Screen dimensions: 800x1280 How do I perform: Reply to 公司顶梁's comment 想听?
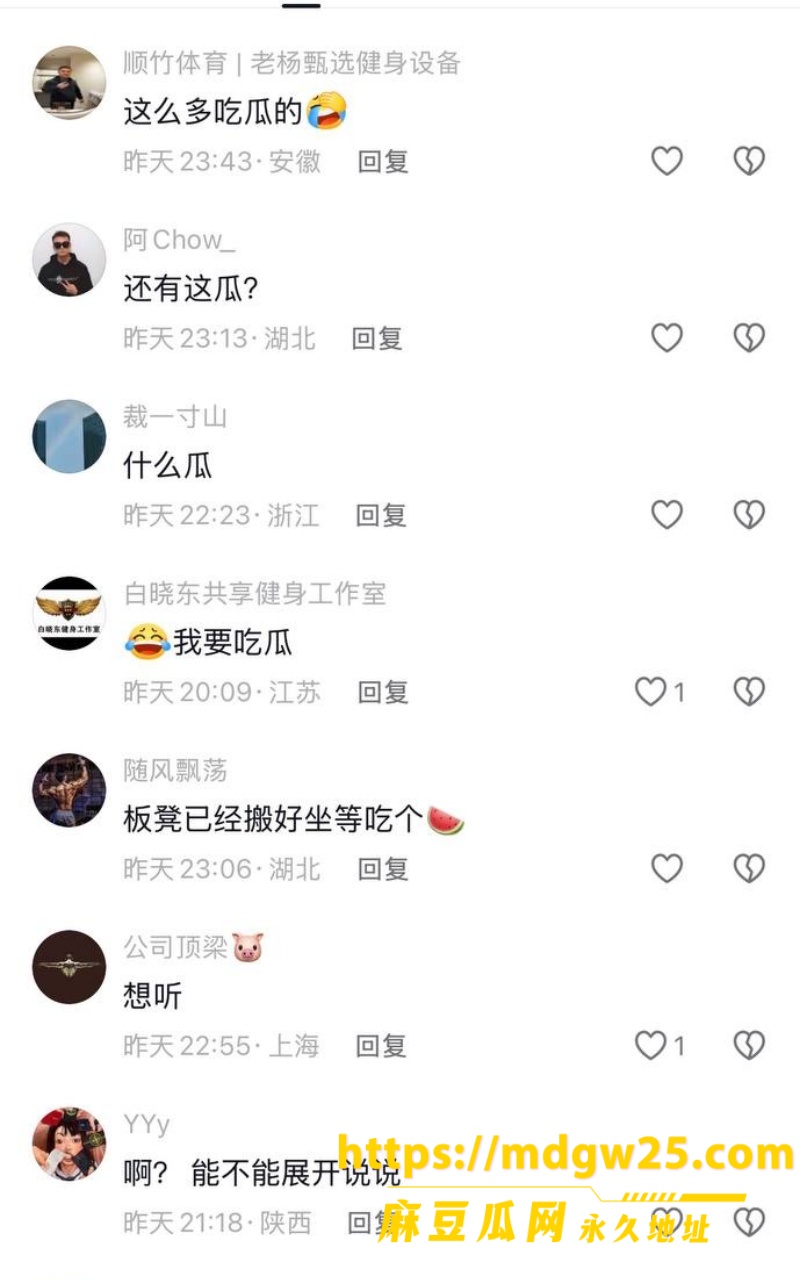382,1046
